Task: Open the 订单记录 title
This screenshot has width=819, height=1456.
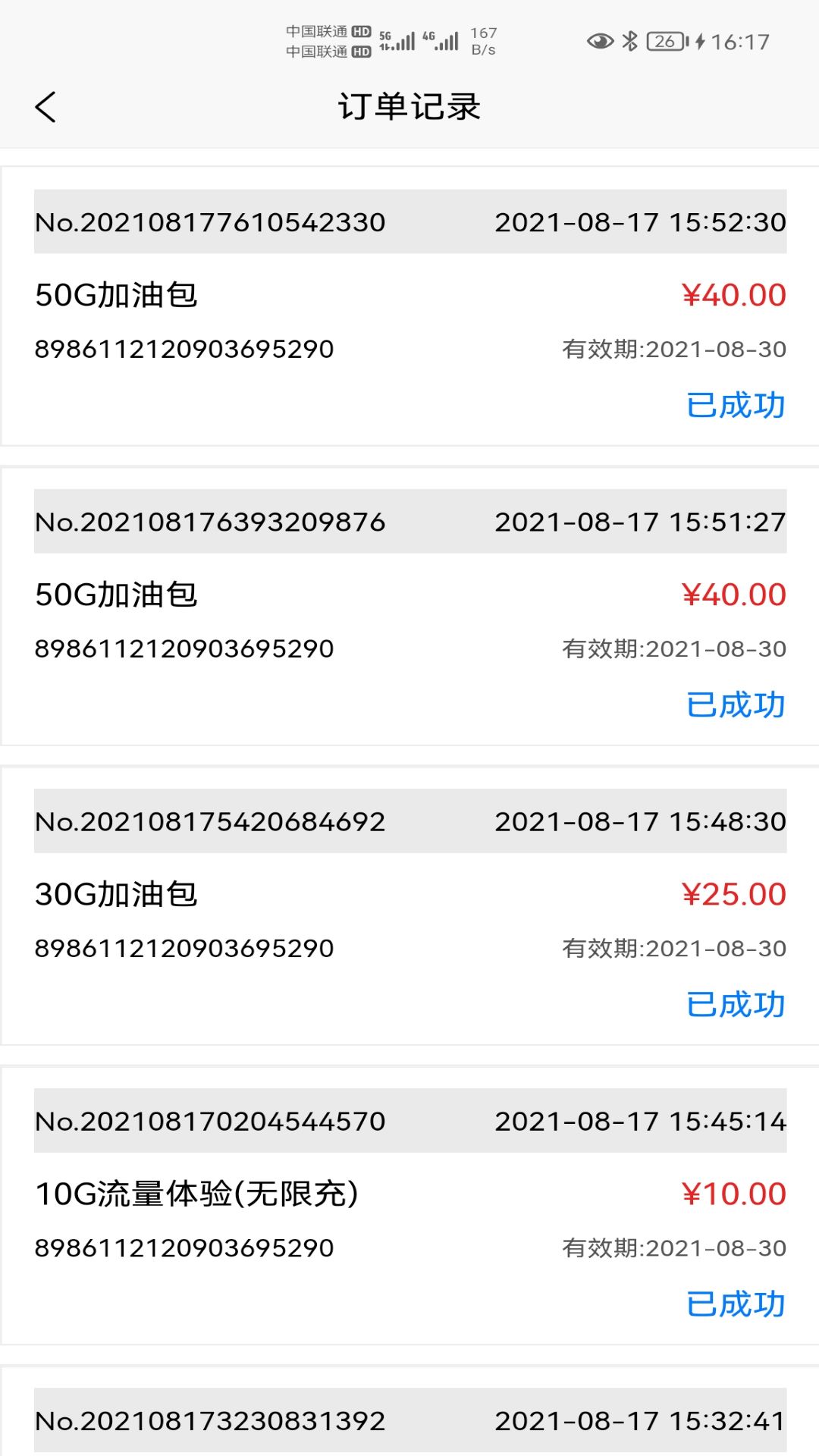Action: [x=409, y=107]
